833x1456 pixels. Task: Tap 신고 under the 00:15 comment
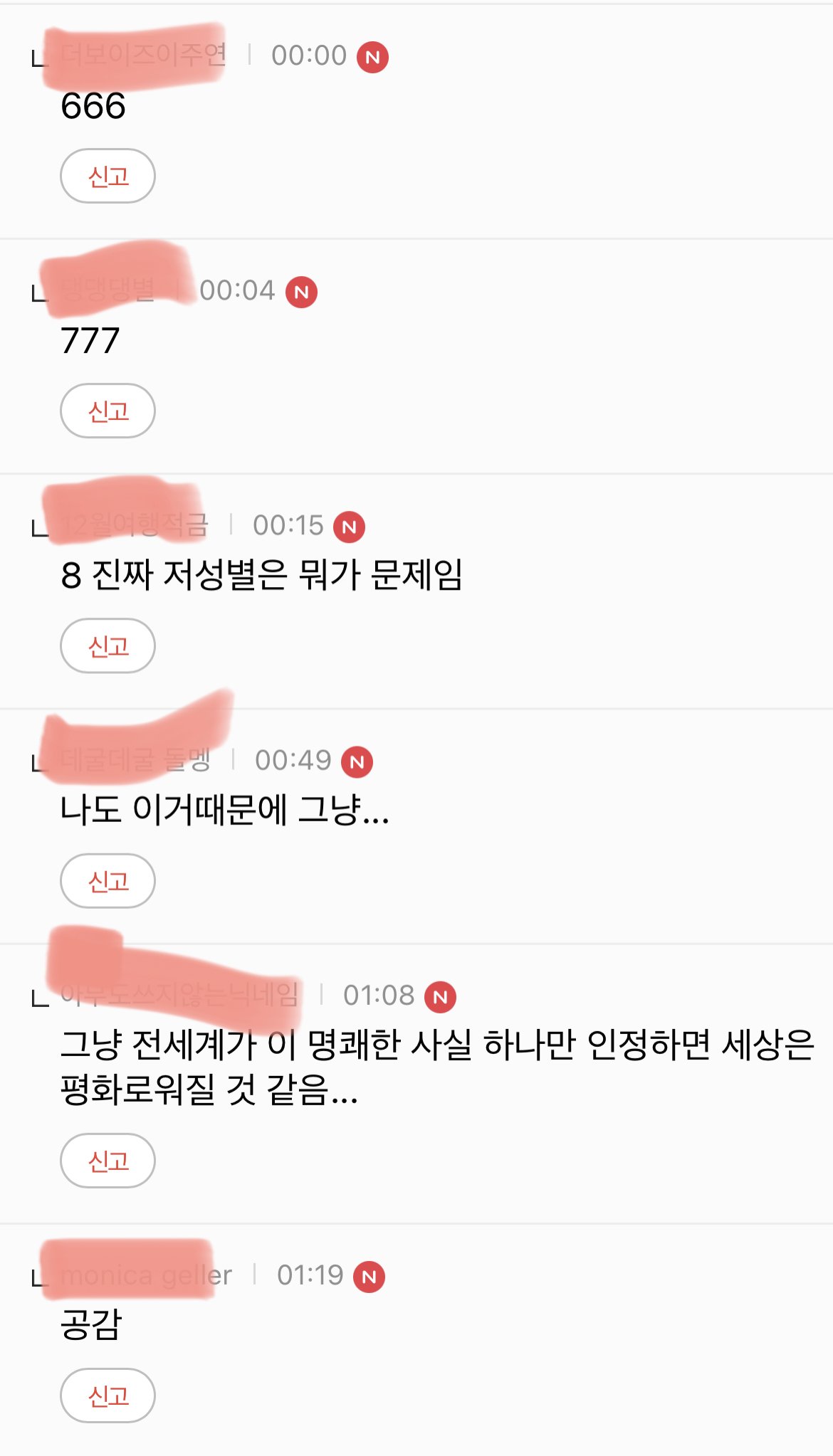coord(108,645)
